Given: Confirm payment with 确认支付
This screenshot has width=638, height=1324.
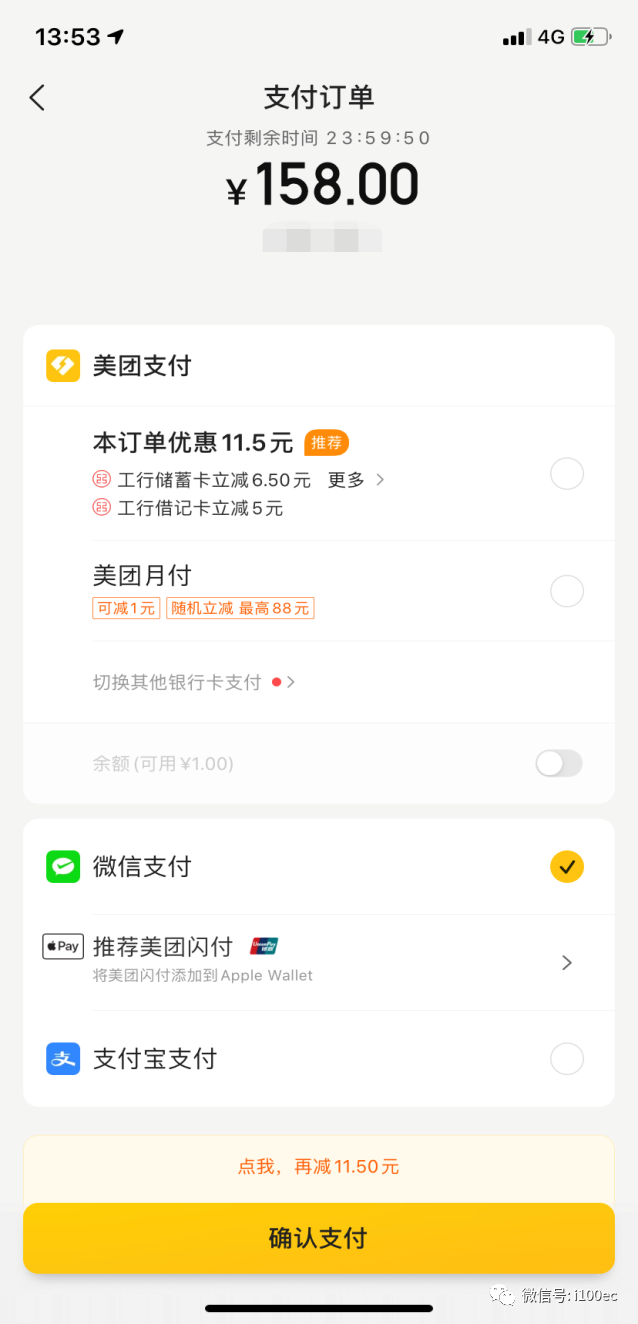Looking at the screenshot, I should tap(318, 1238).
